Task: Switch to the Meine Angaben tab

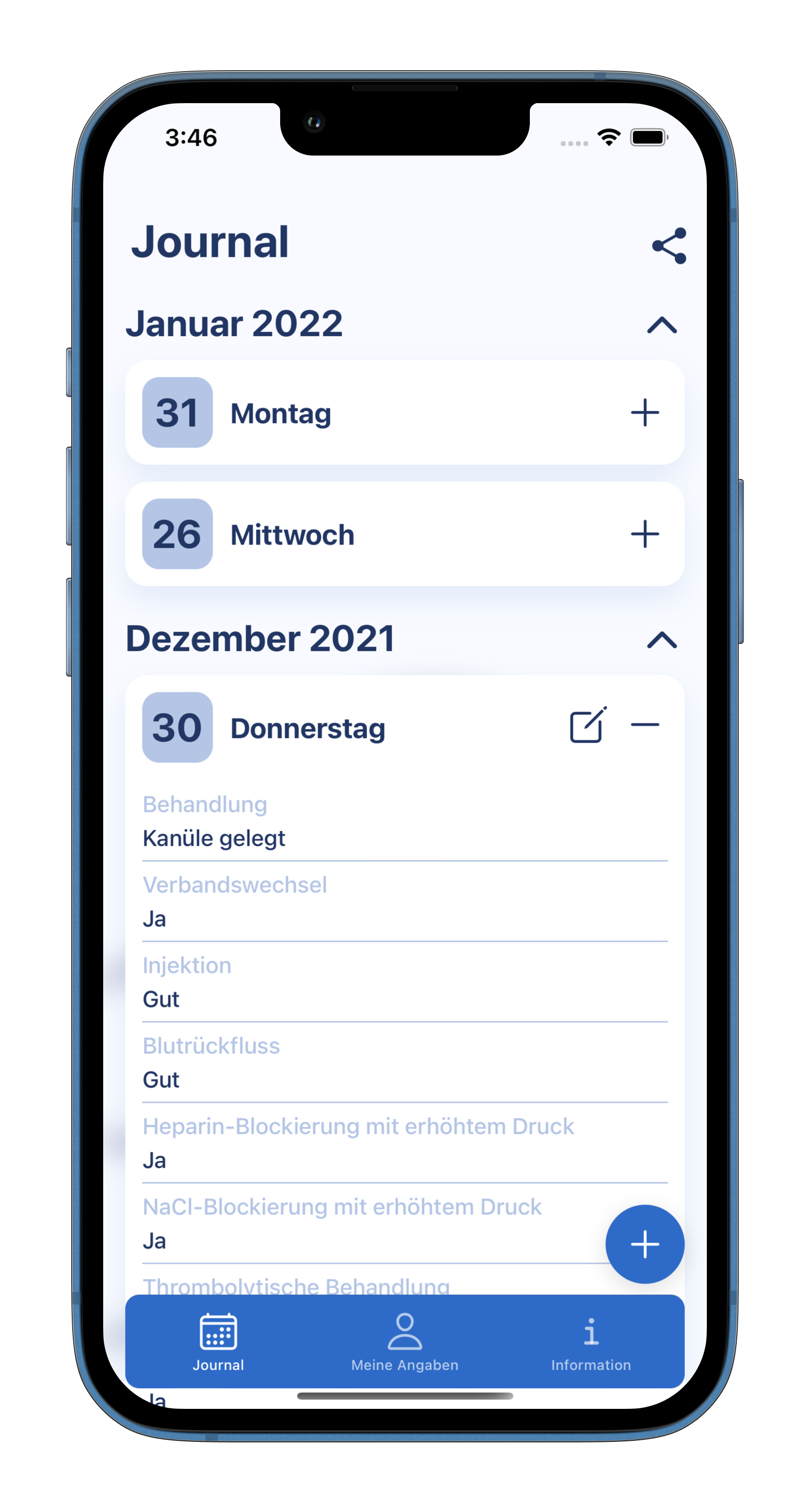Action: point(404,1342)
